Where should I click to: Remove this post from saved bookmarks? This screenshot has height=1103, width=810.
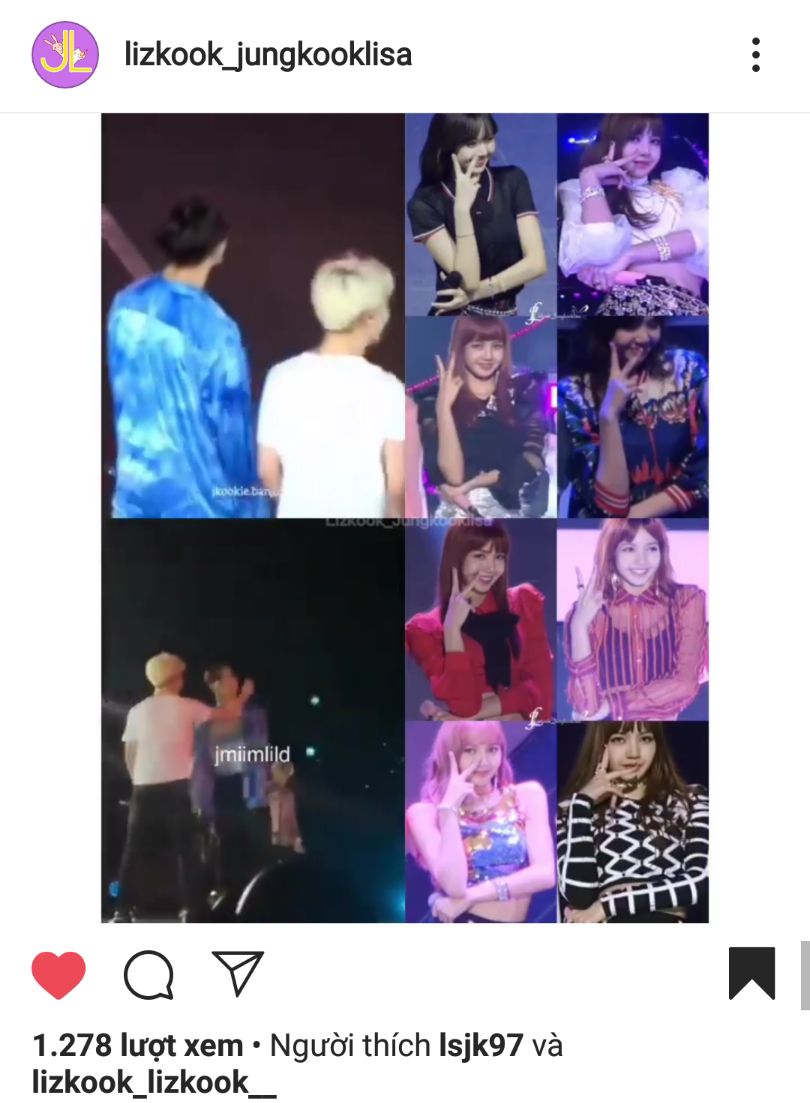coord(751,974)
